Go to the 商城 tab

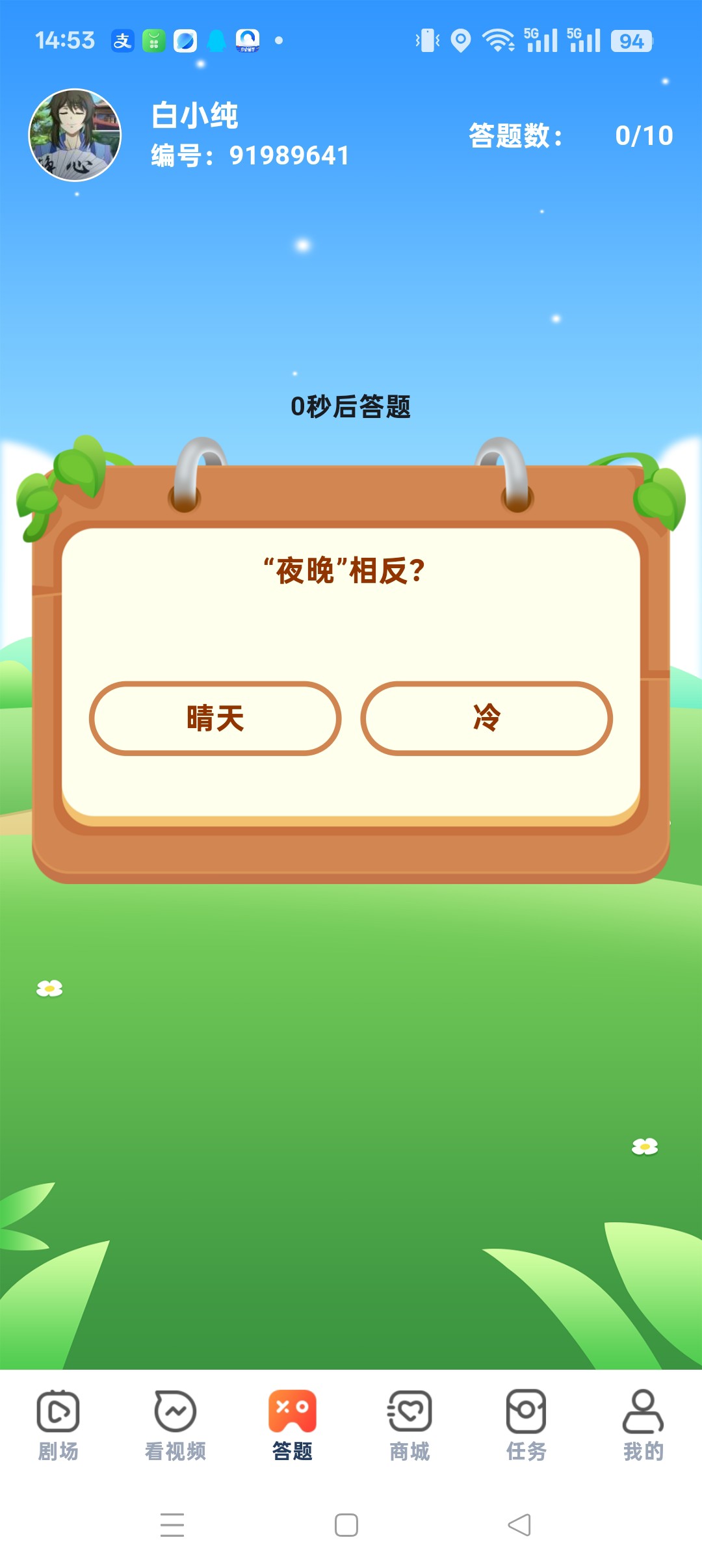click(409, 1425)
